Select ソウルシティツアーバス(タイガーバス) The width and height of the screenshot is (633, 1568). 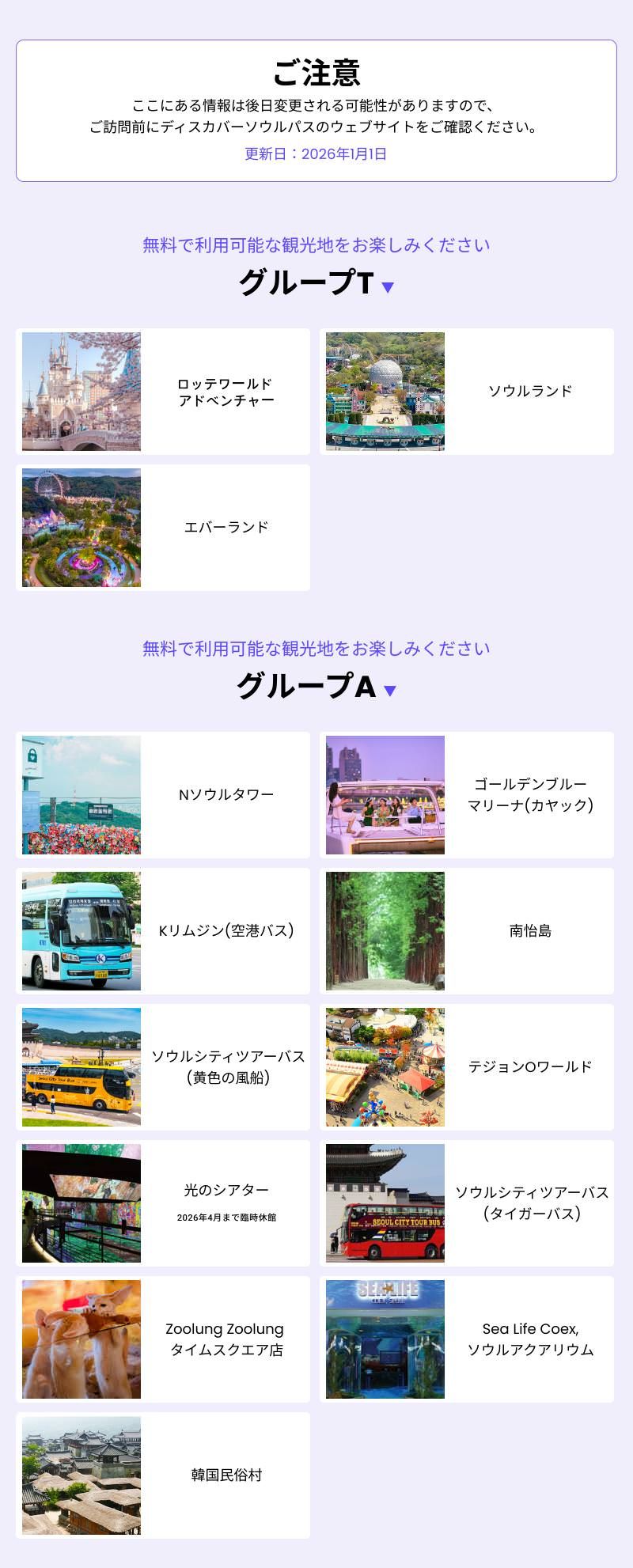(x=467, y=1203)
